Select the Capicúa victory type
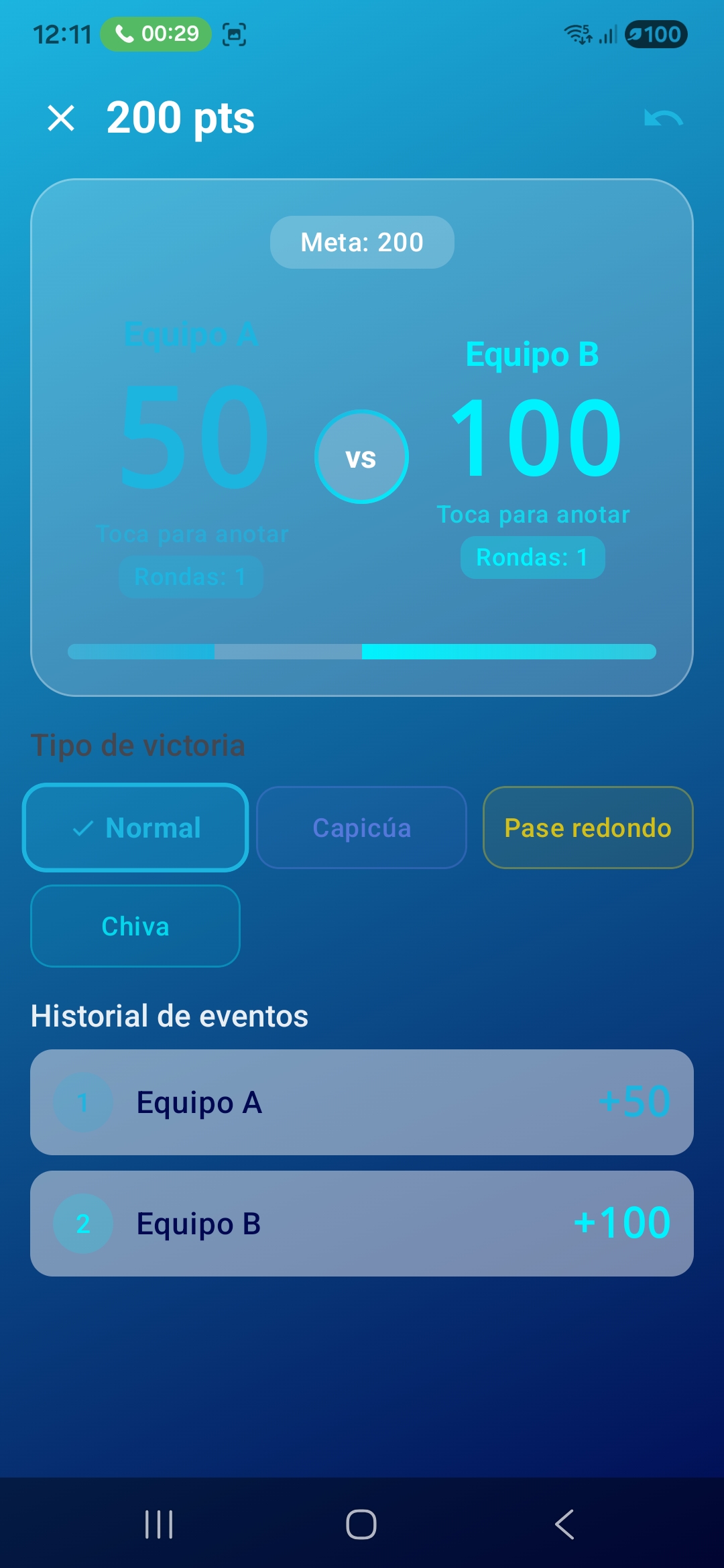 click(361, 827)
